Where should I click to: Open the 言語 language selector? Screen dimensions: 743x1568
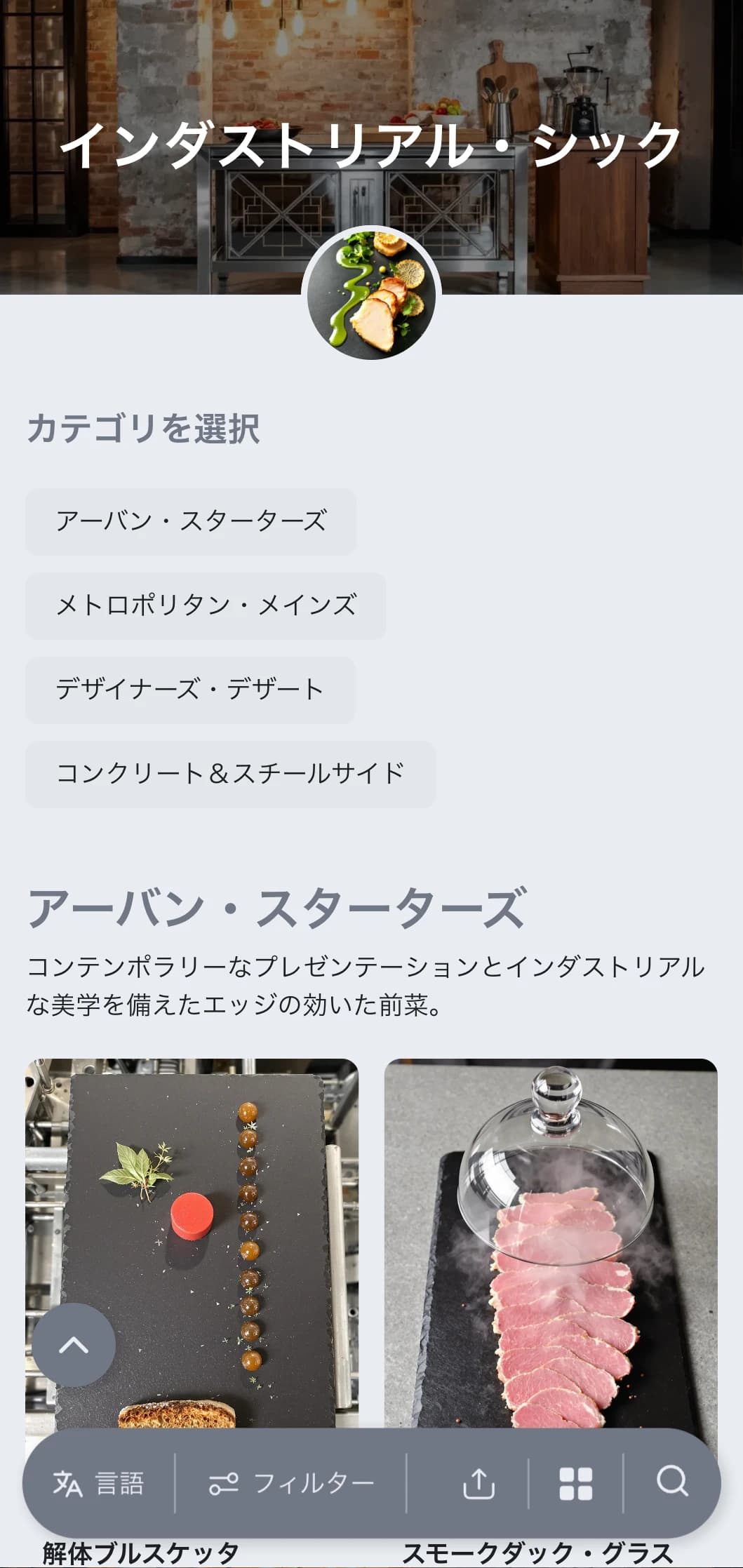click(99, 1484)
